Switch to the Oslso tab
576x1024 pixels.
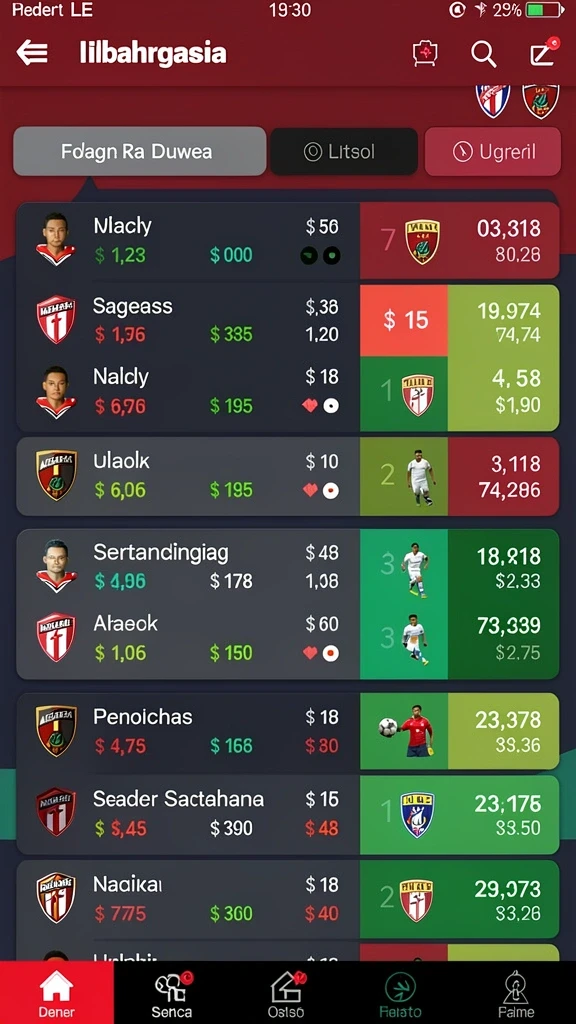[x=288, y=995]
